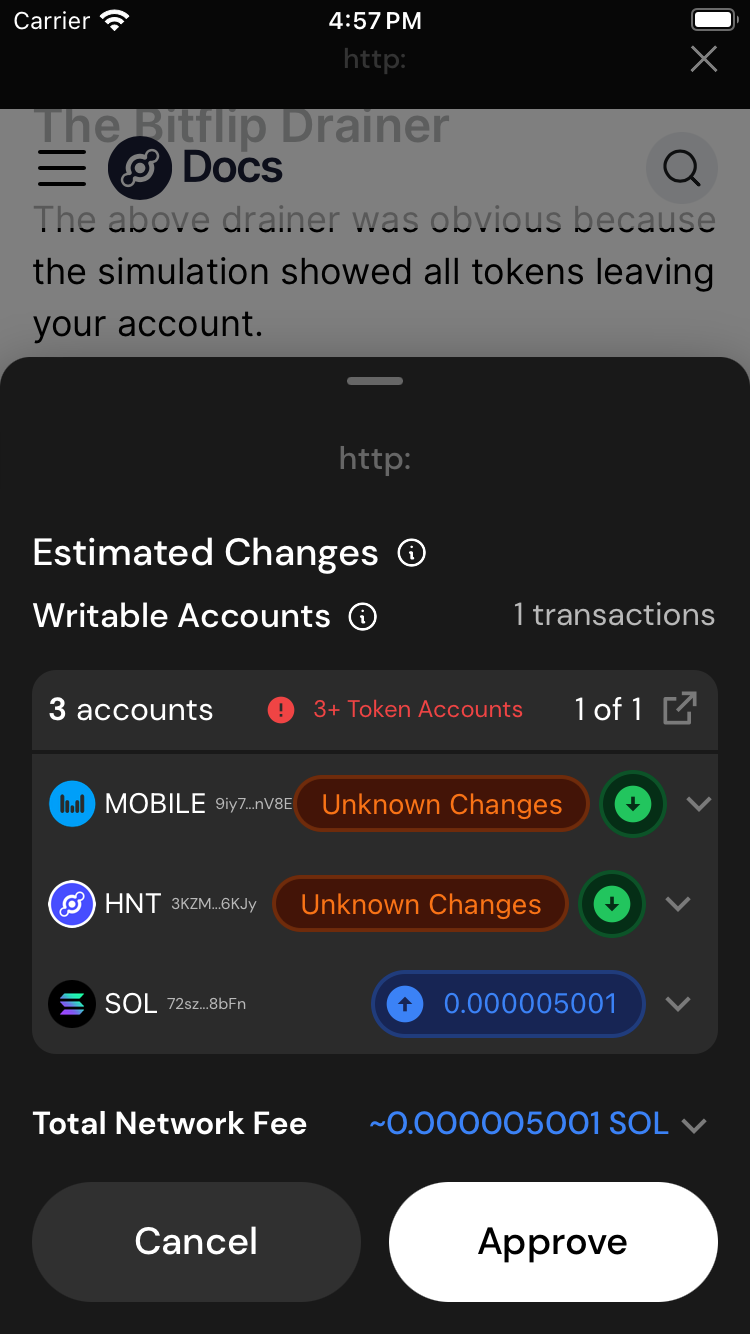The height and width of the screenshot is (1334, 750).
Task: Open the Docs hamburger menu
Action: tap(62, 167)
